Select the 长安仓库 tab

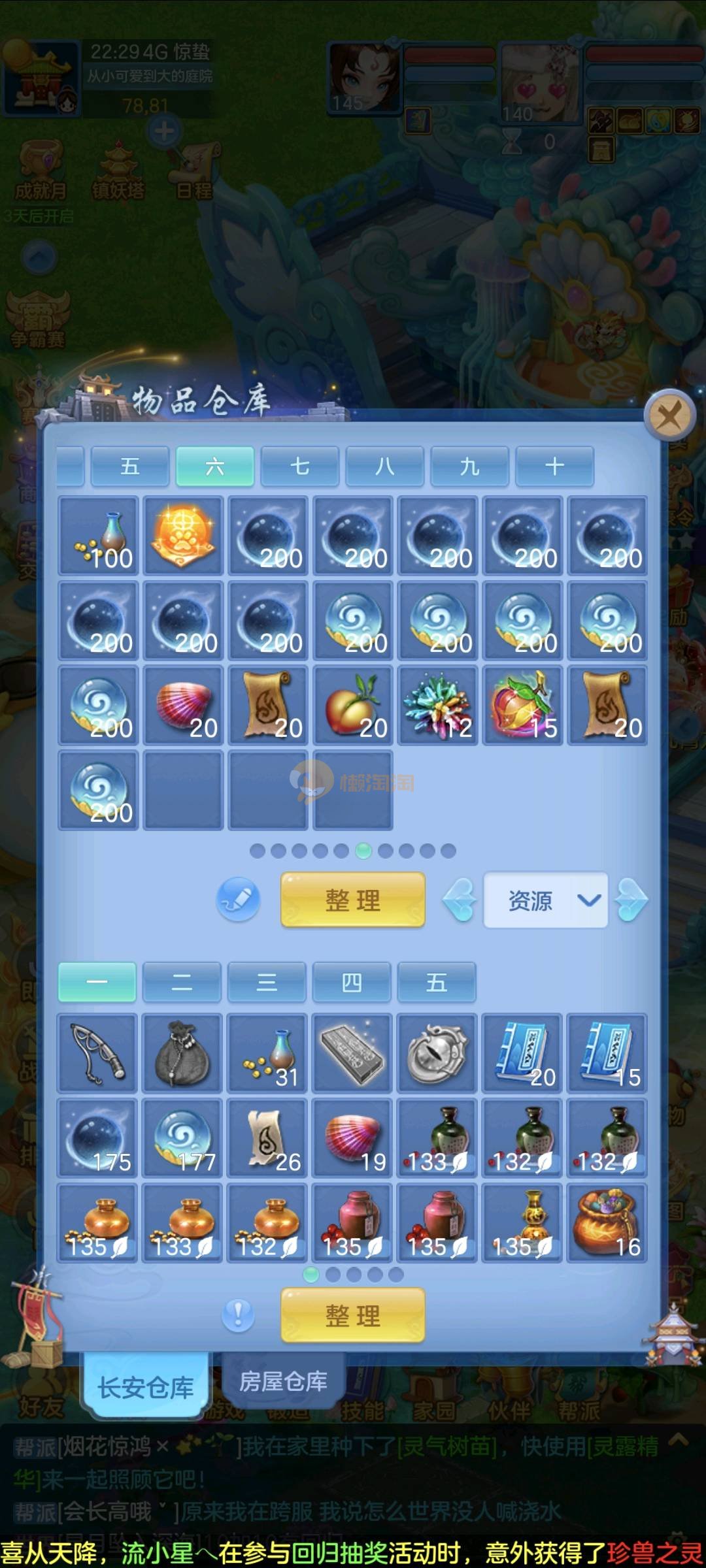[145, 1386]
